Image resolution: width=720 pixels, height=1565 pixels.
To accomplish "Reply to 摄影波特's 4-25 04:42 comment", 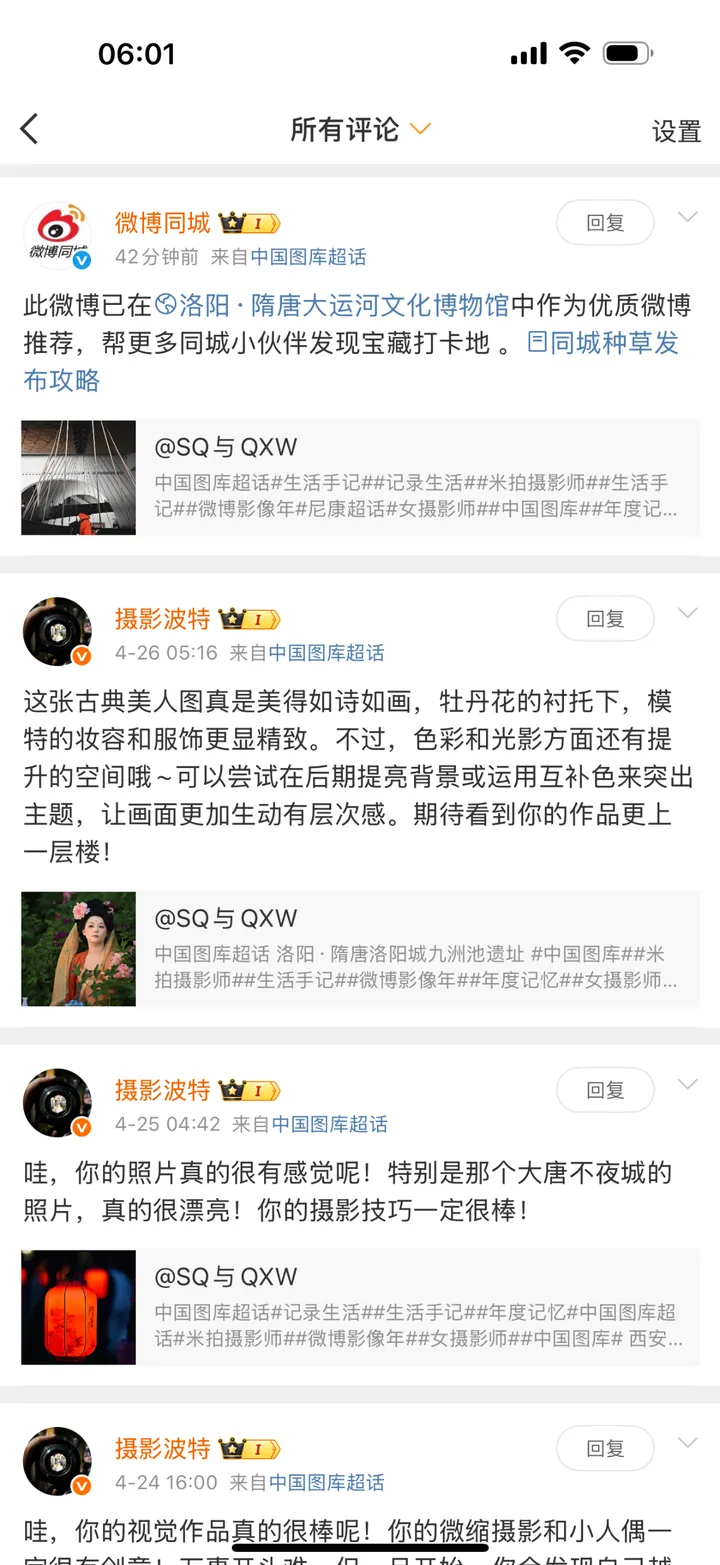I will (x=605, y=1090).
